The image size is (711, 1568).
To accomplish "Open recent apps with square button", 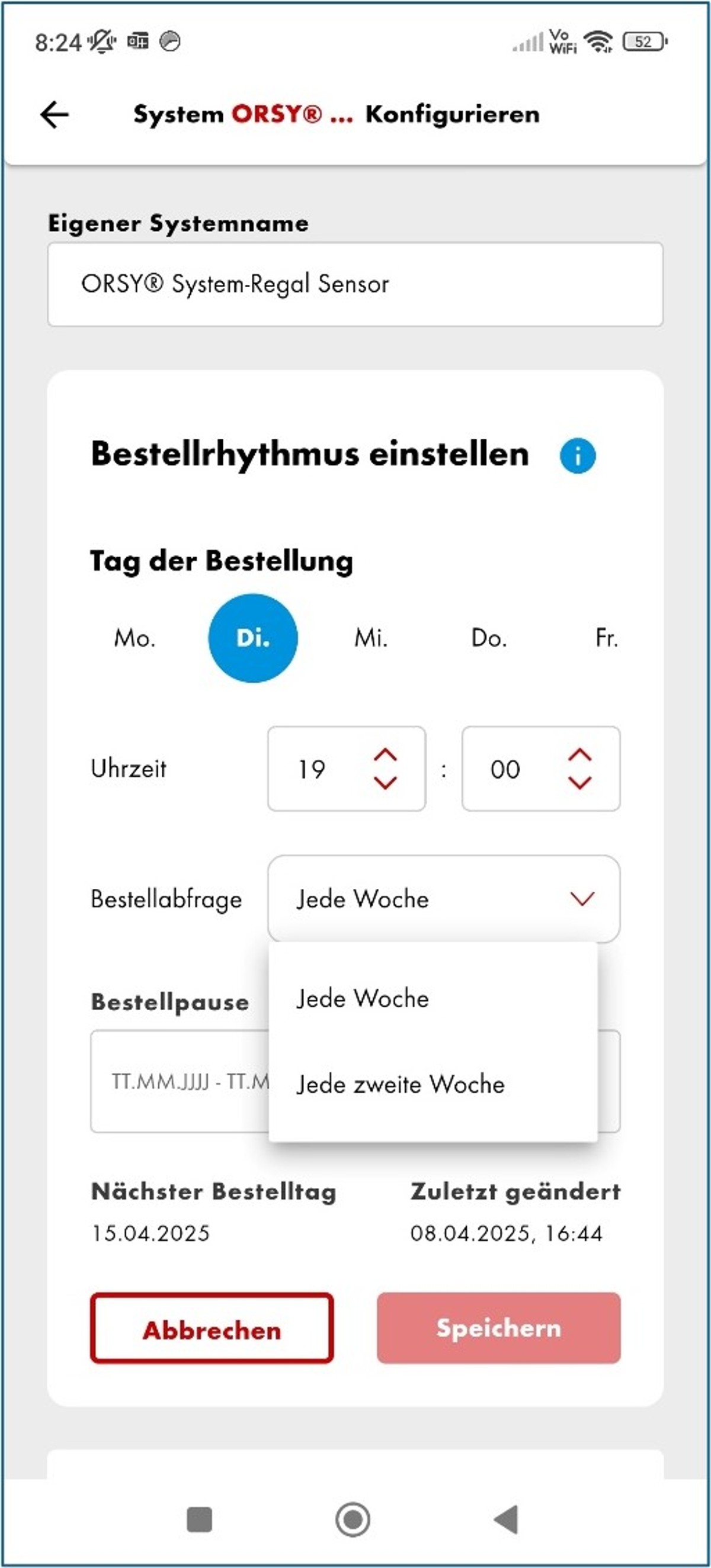I will coord(199,1520).
